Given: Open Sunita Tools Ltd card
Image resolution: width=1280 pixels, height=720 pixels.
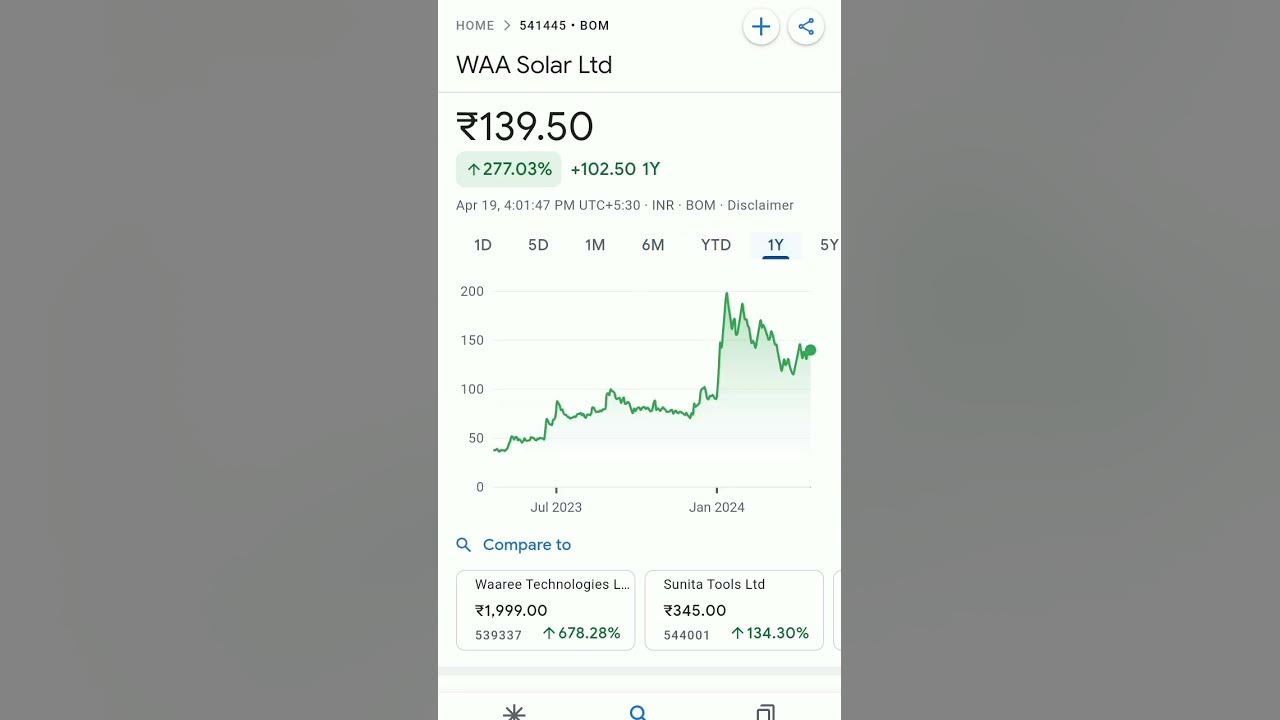Looking at the screenshot, I should click(734, 610).
